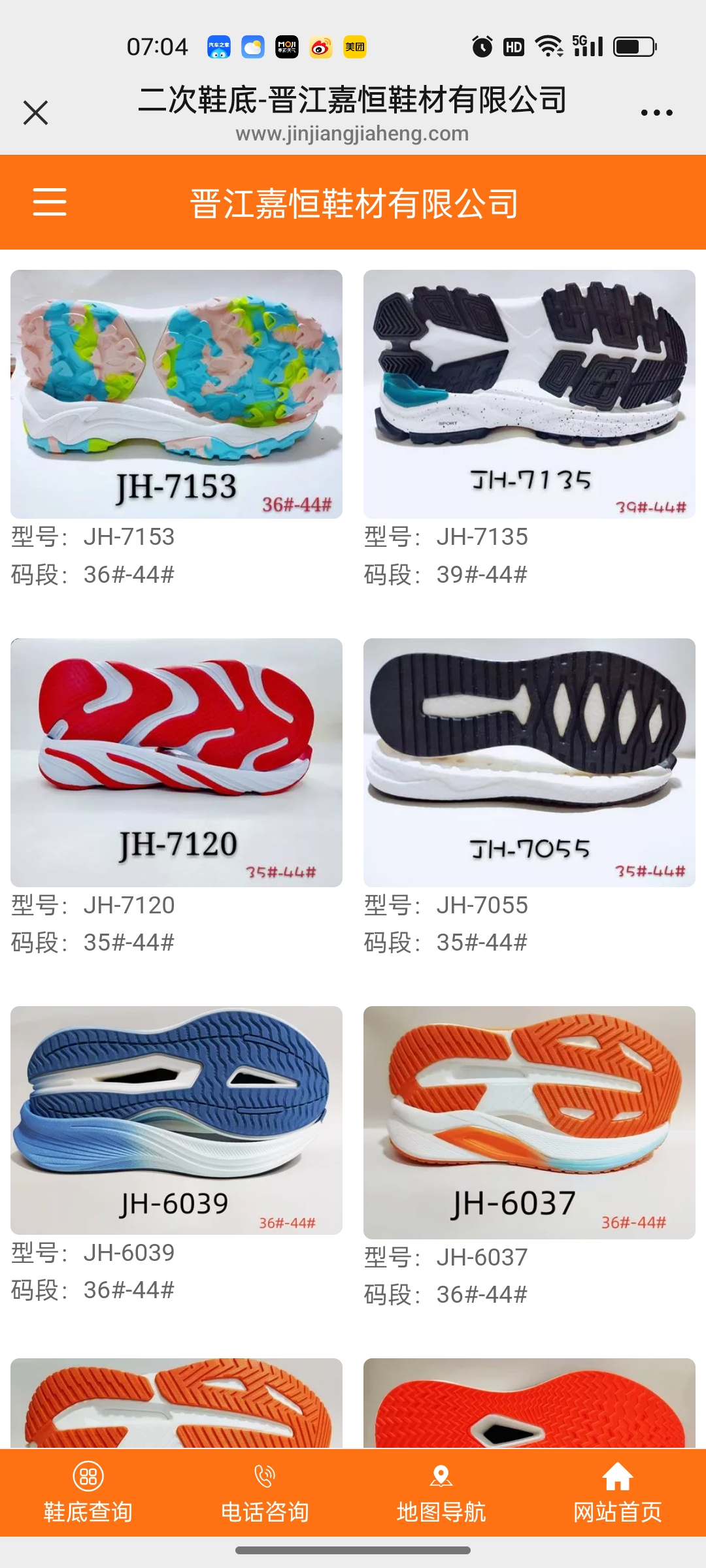Tap 电话咨询 to call for inquiry

click(265, 1492)
